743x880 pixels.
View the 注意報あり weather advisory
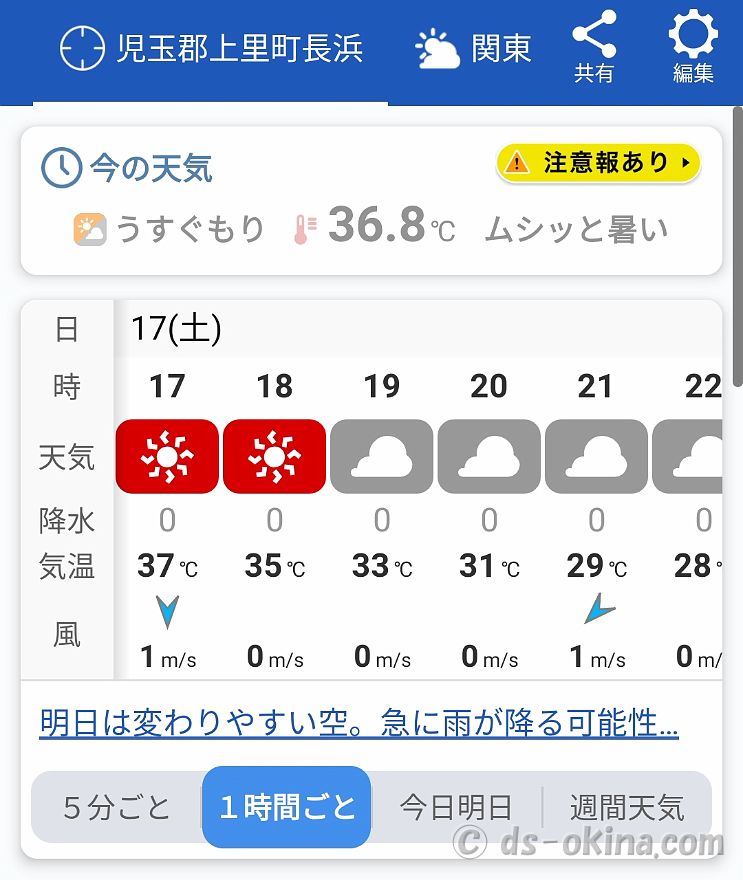click(598, 163)
